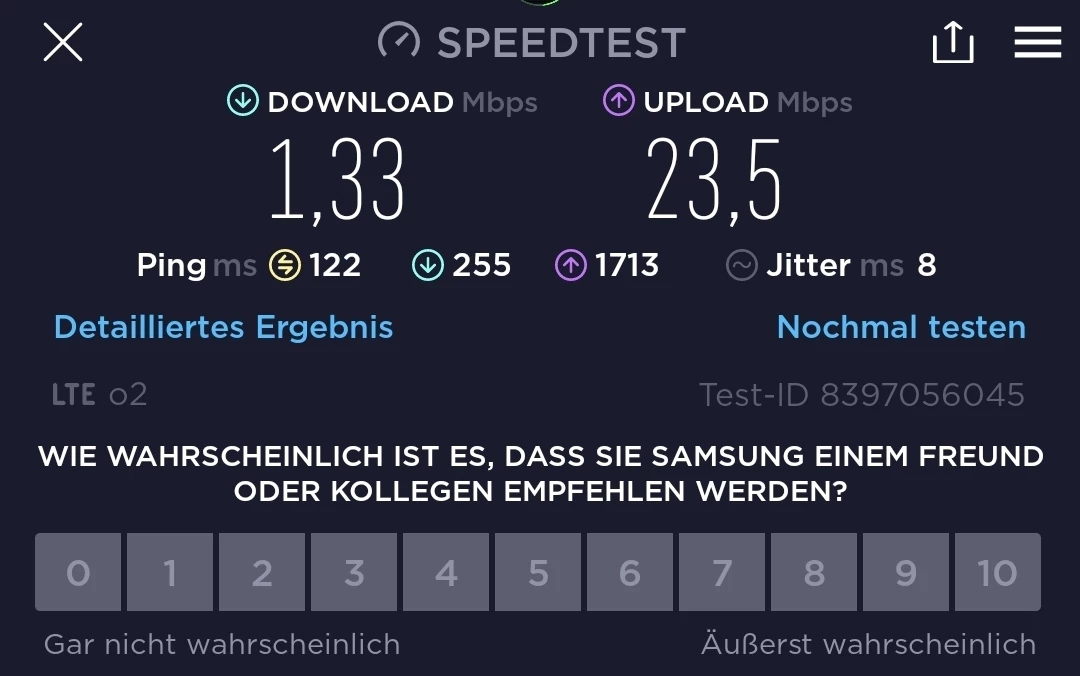This screenshot has width=1080, height=676.
Task: Pick rating 9 on the scale
Action: (x=906, y=572)
